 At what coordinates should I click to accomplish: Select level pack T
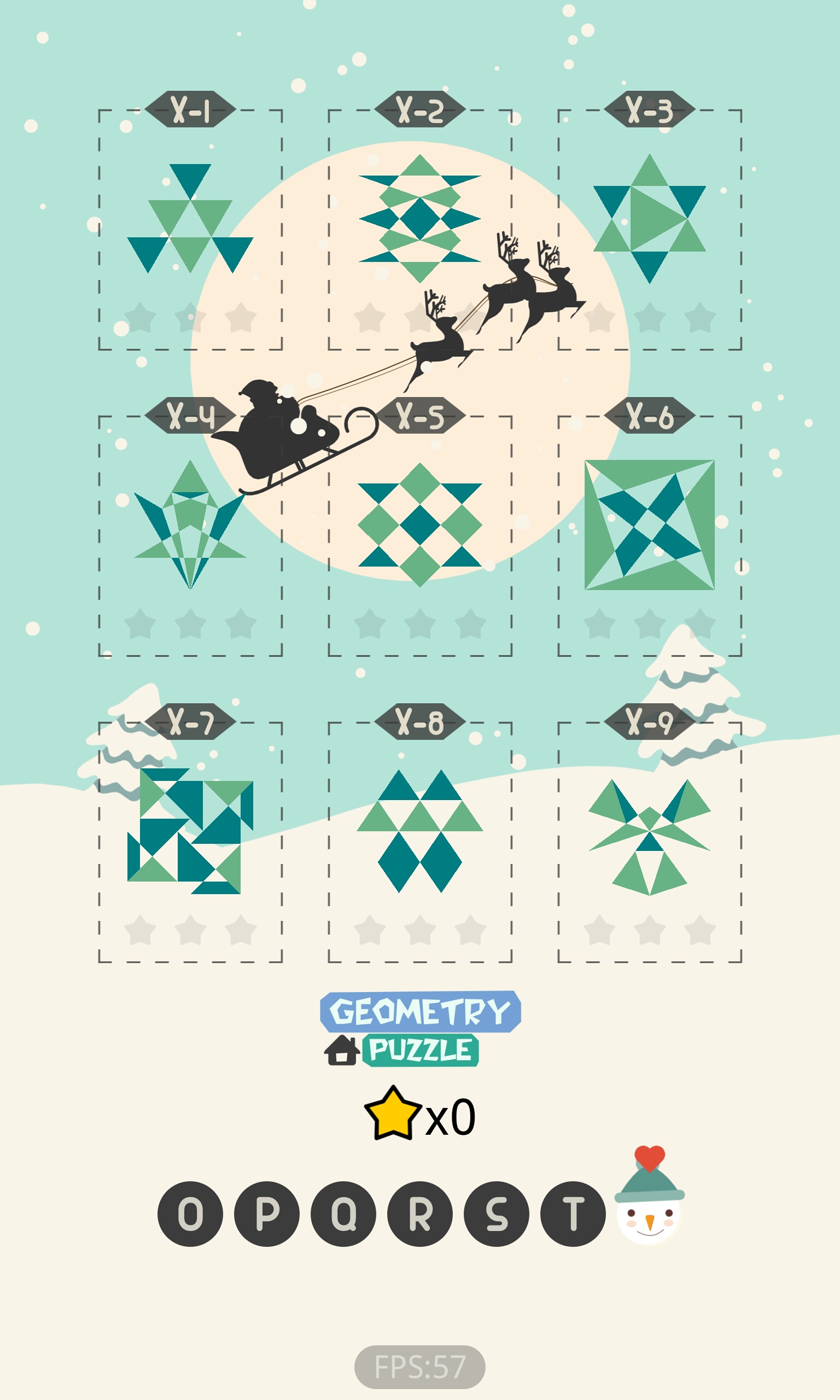point(573,1214)
